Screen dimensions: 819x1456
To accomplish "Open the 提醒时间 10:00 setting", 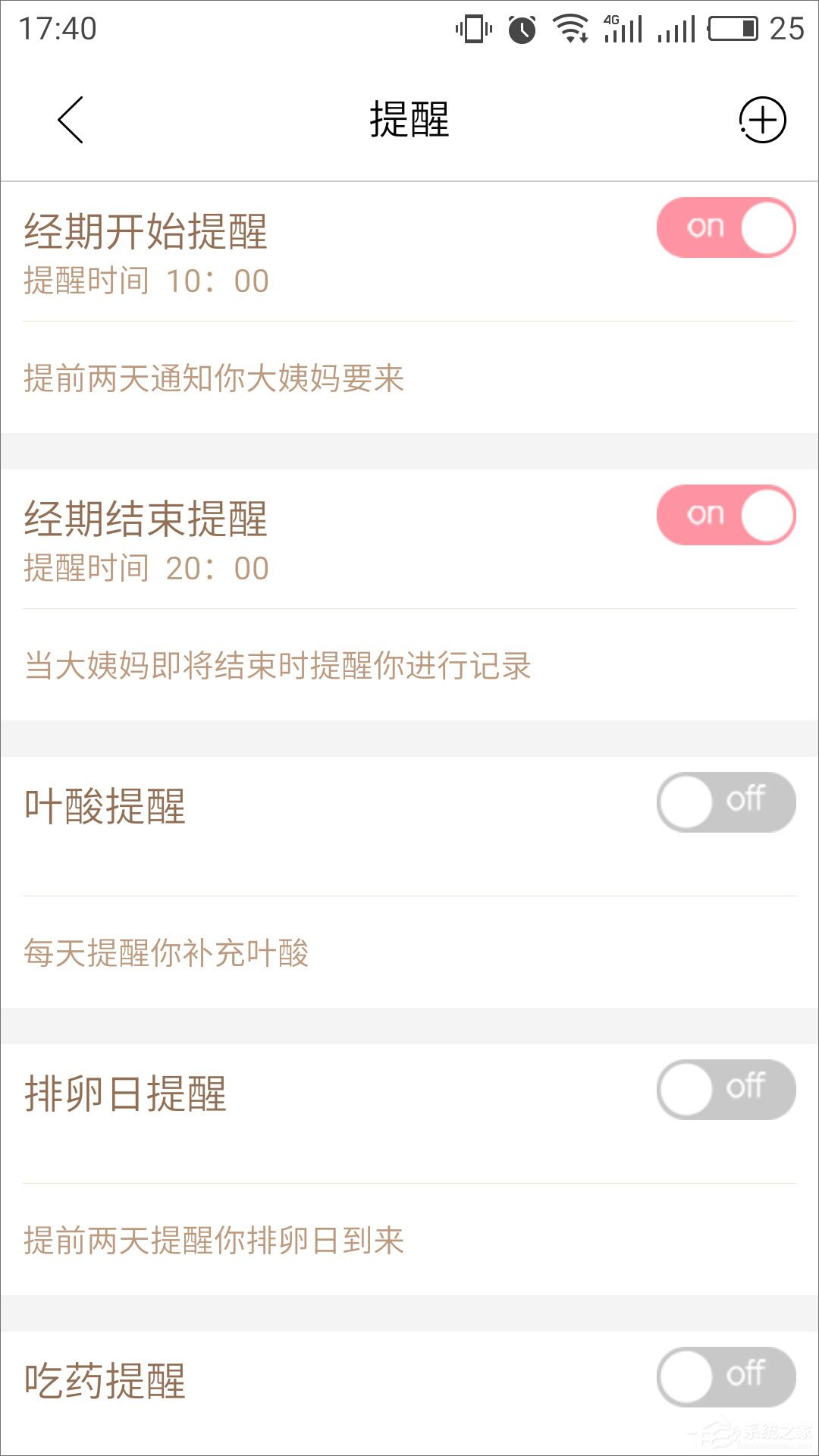I will (146, 281).
